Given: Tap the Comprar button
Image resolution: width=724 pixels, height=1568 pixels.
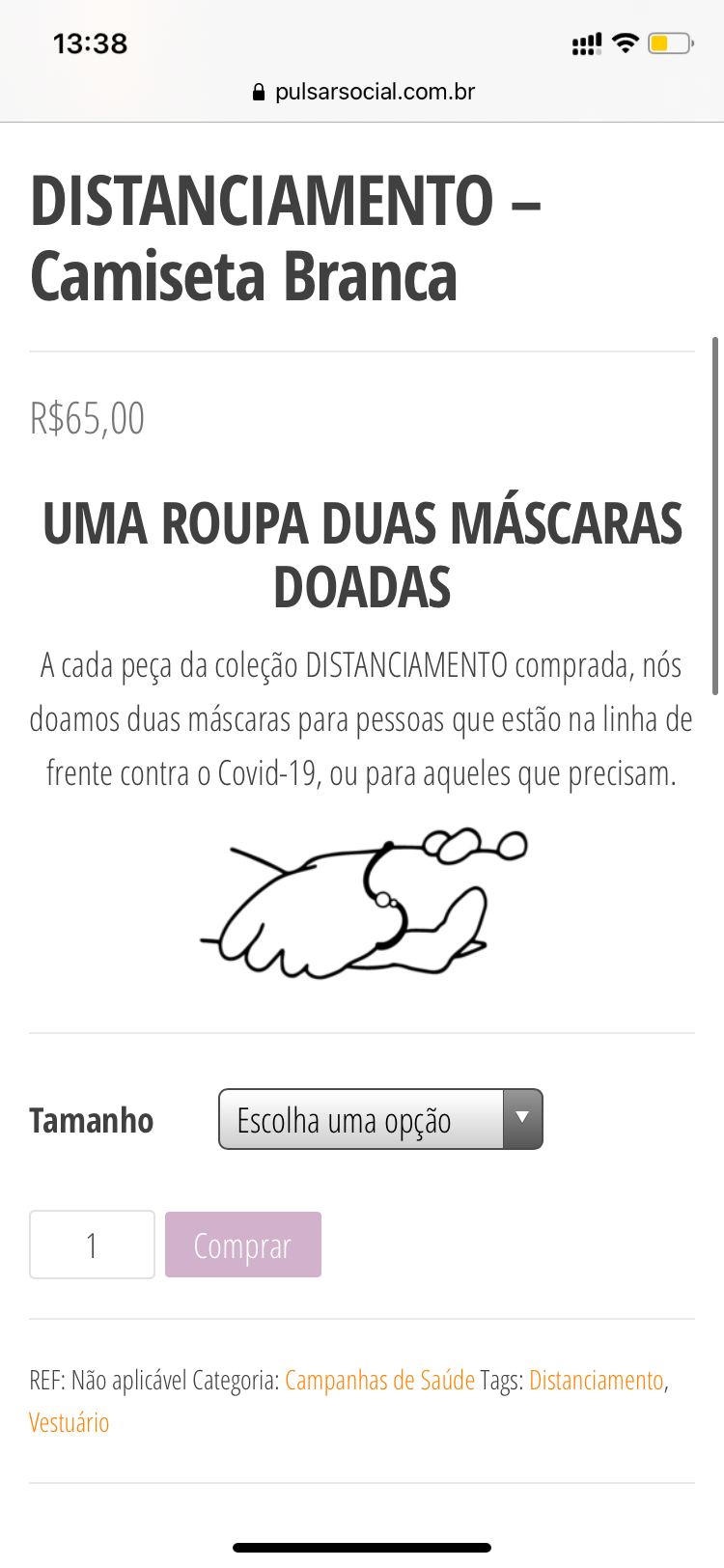Looking at the screenshot, I should [242, 1245].
